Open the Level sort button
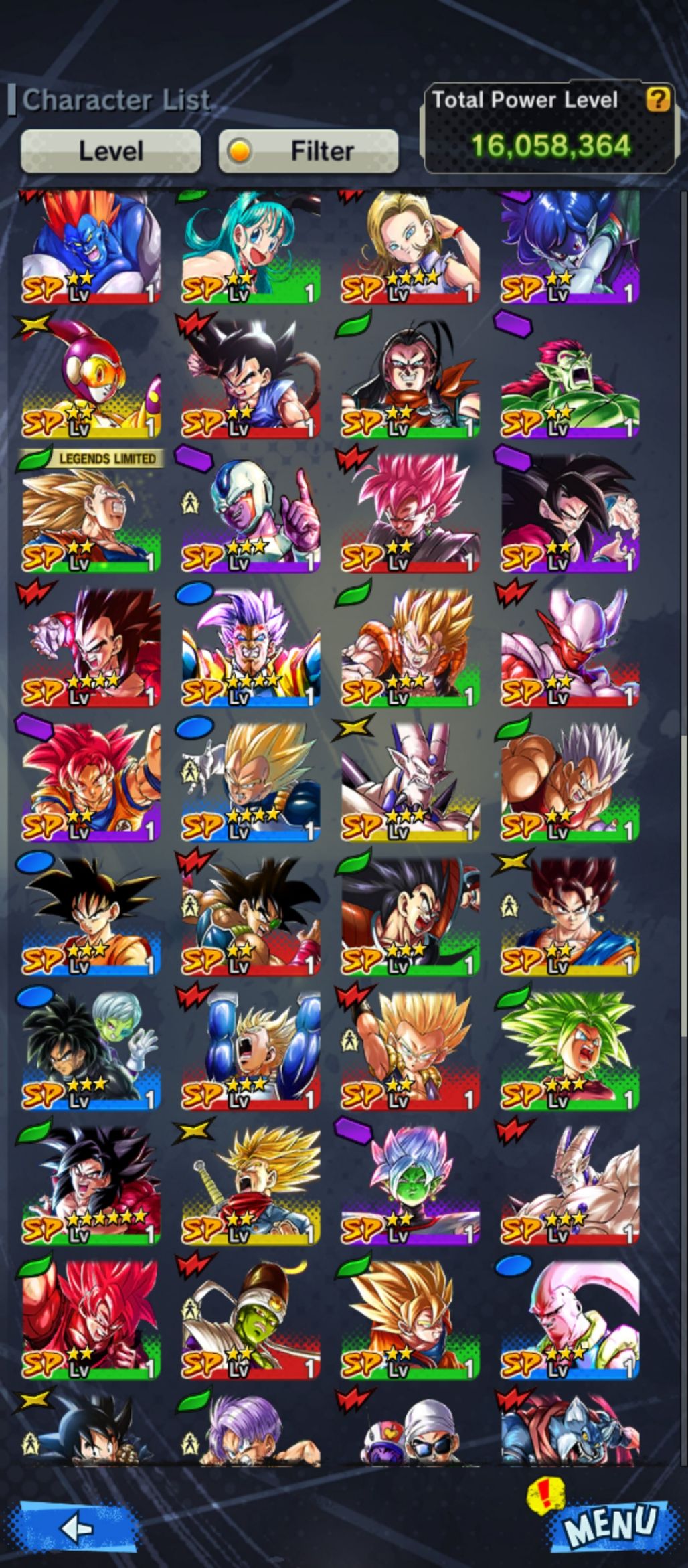This screenshot has height=1568, width=688. click(x=110, y=151)
